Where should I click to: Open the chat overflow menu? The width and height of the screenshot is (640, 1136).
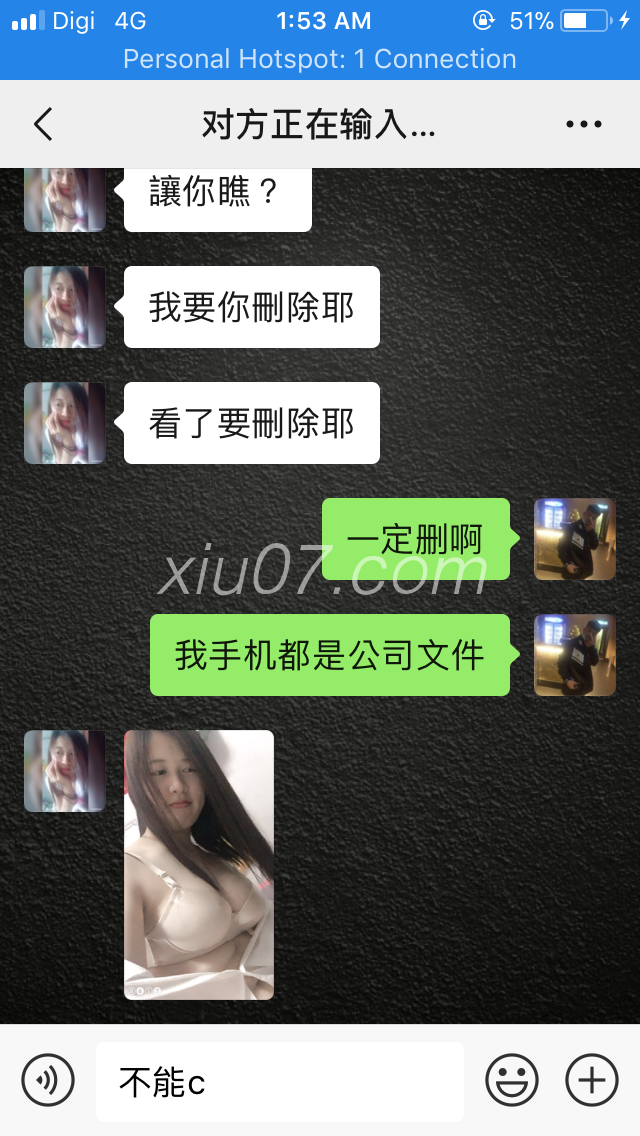[583, 125]
